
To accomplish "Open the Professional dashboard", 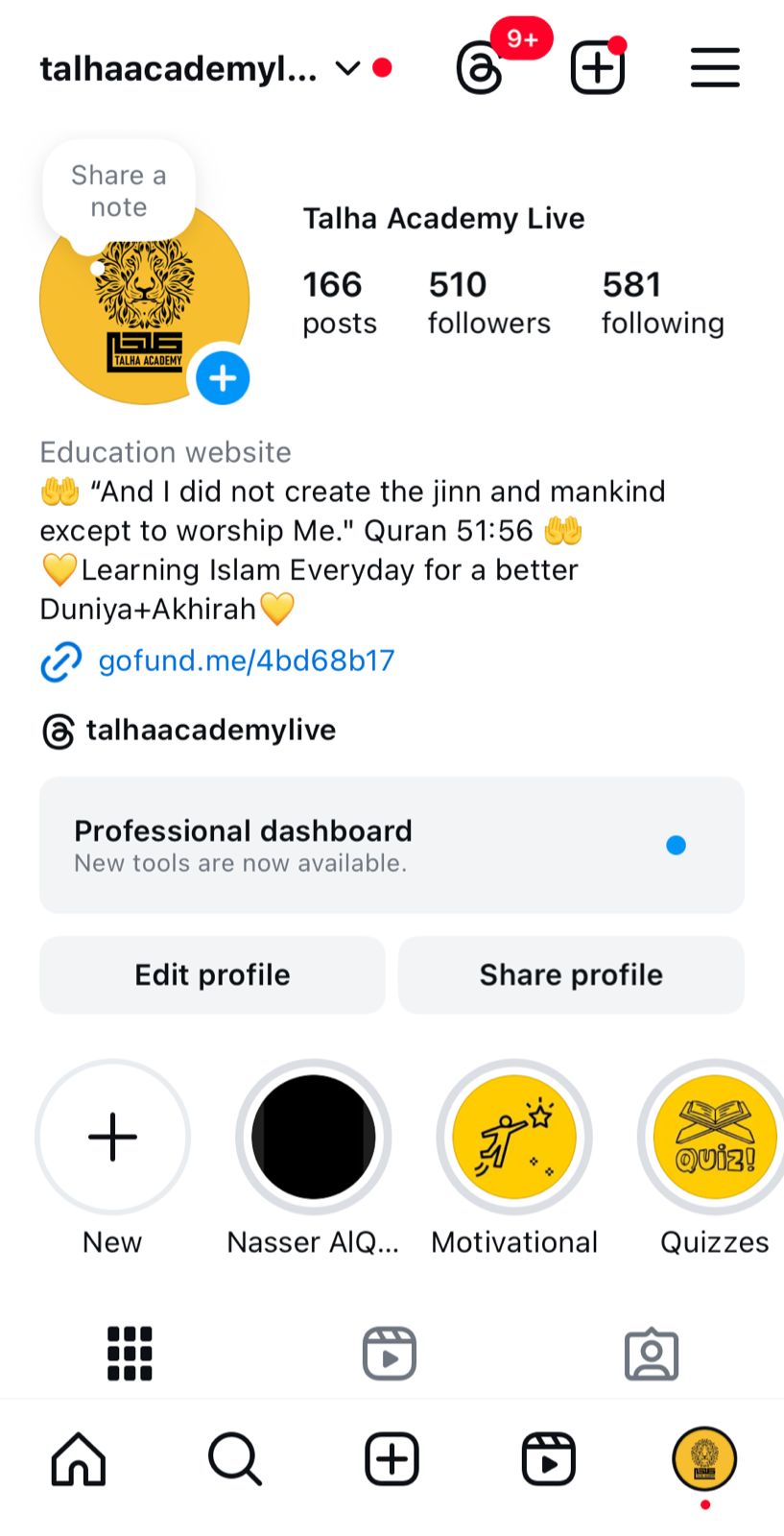I will point(392,845).
